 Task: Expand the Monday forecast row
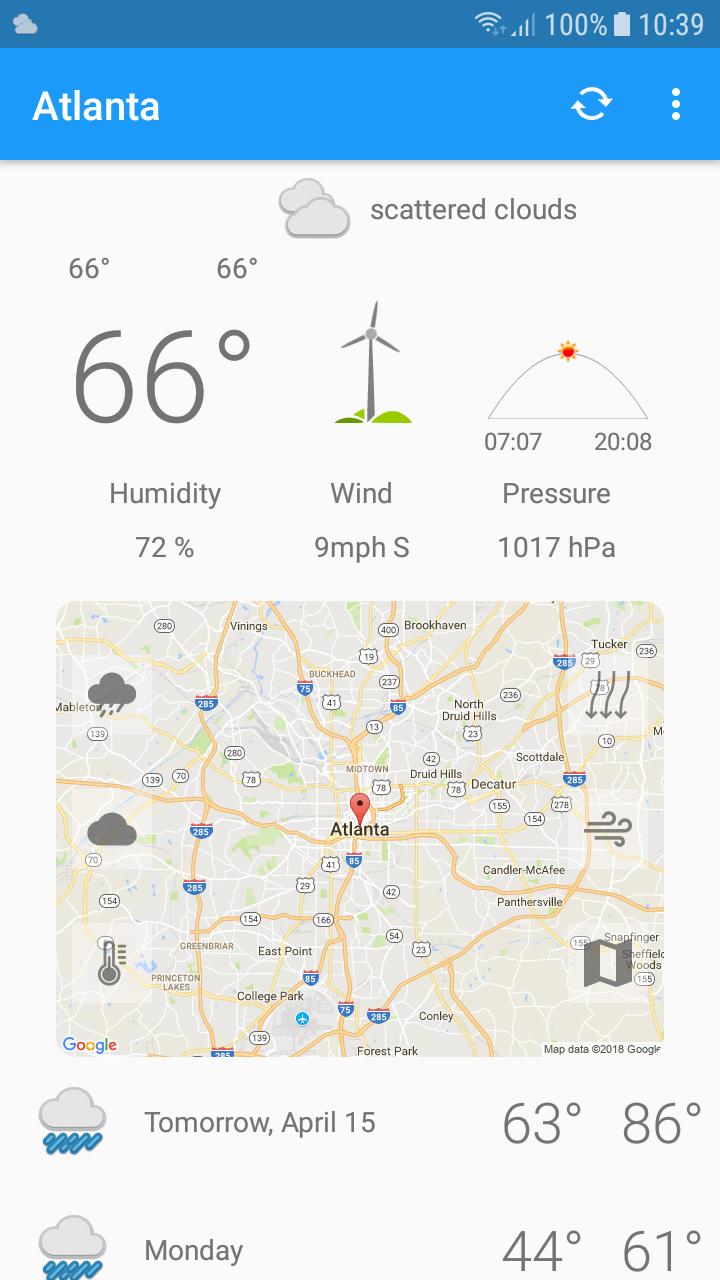pos(360,1249)
